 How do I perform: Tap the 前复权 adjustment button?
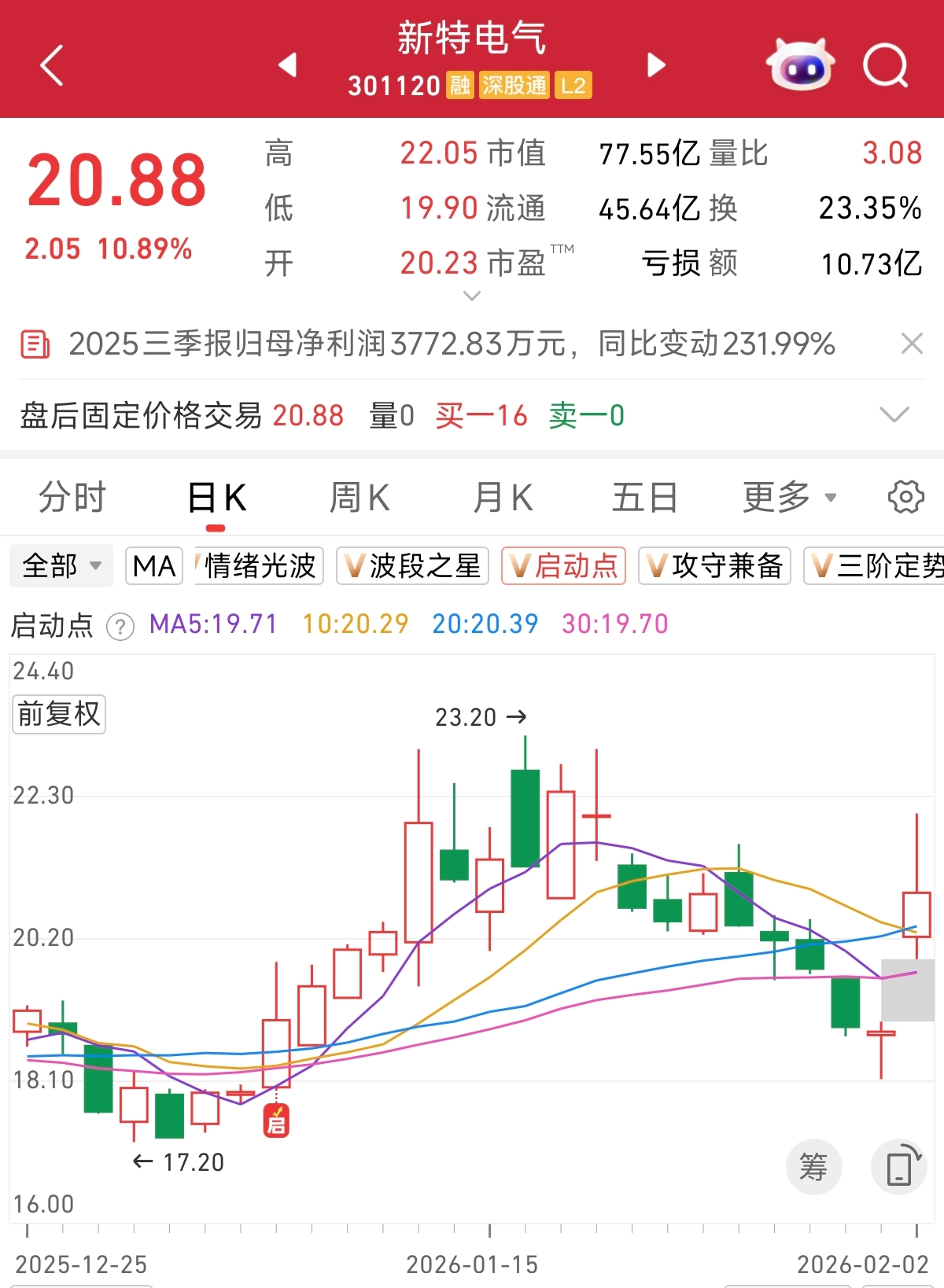click(59, 714)
